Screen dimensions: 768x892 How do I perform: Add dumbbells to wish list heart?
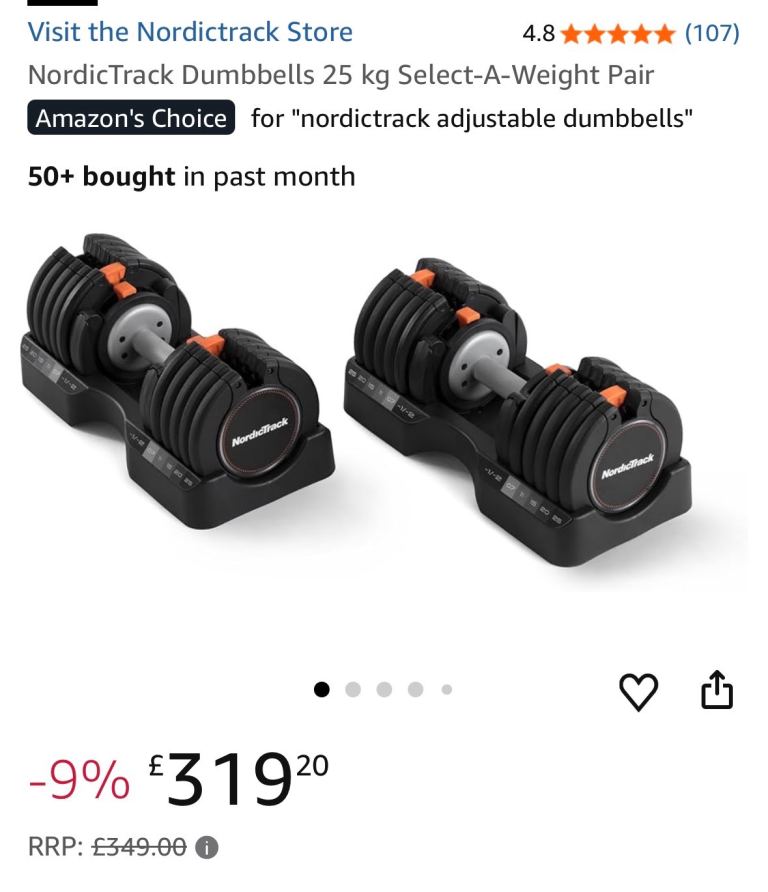639,691
